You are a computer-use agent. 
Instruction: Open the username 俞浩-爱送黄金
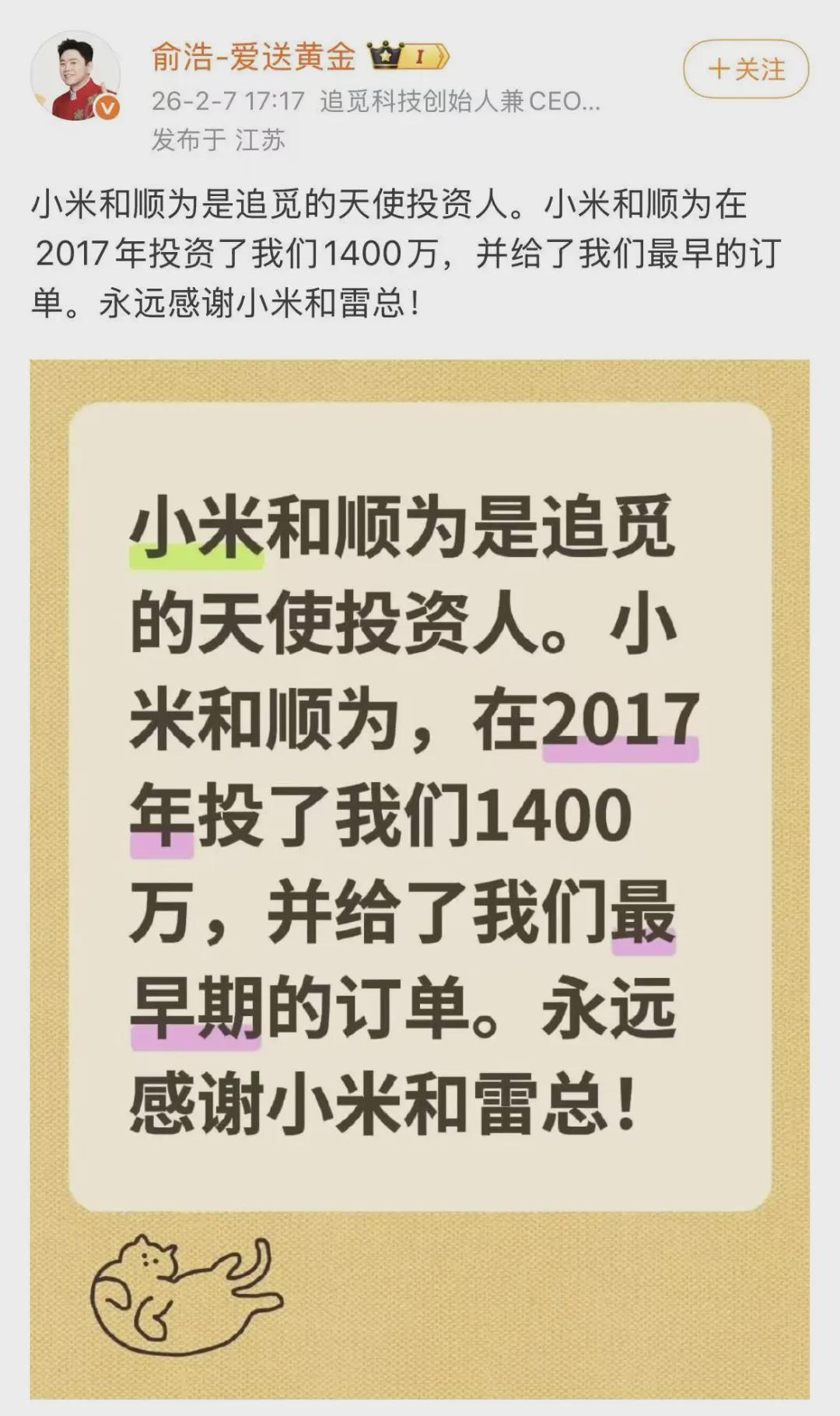(x=254, y=56)
